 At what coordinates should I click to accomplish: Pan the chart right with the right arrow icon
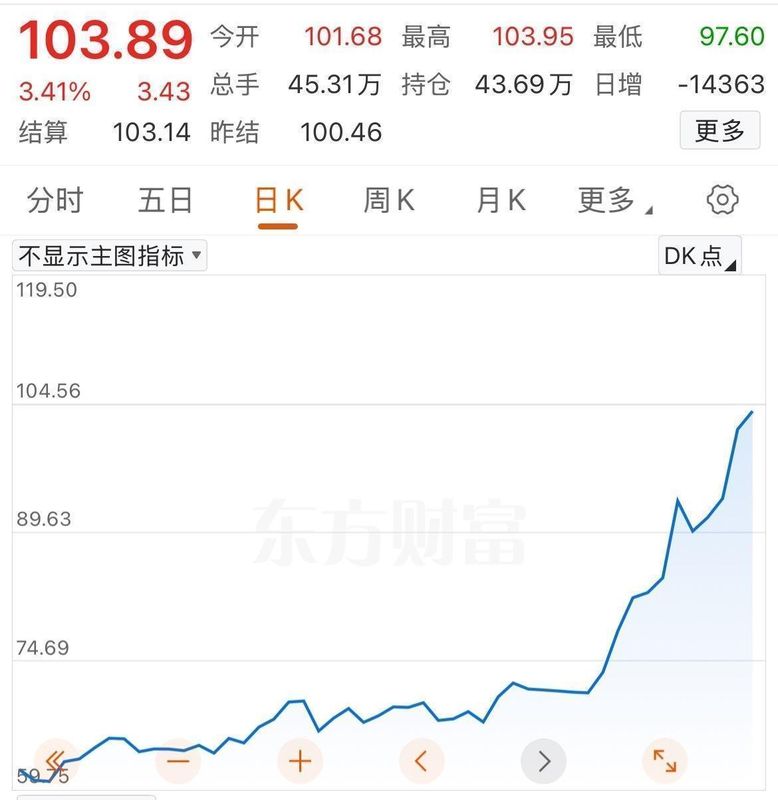coord(543,761)
